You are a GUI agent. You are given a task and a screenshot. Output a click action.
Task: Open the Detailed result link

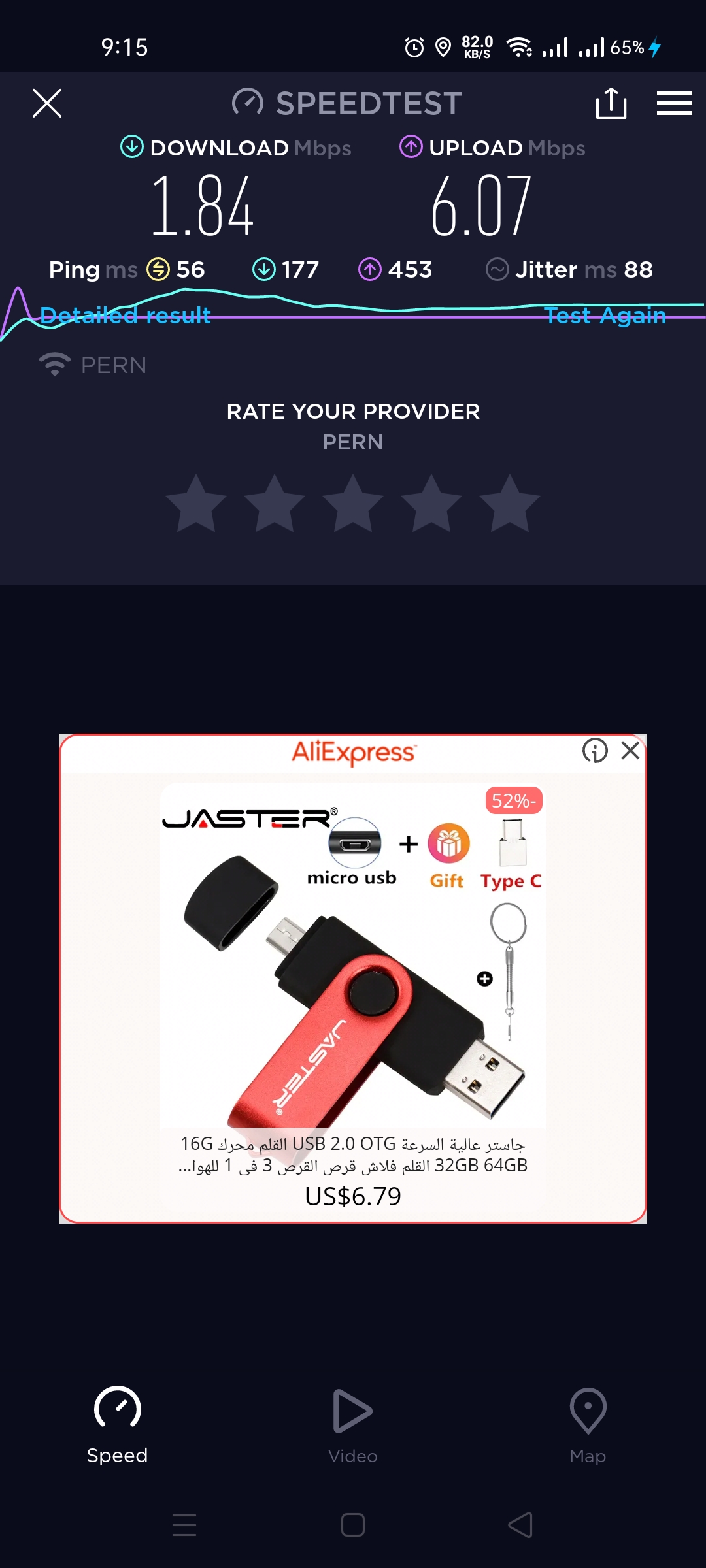coord(126,316)
